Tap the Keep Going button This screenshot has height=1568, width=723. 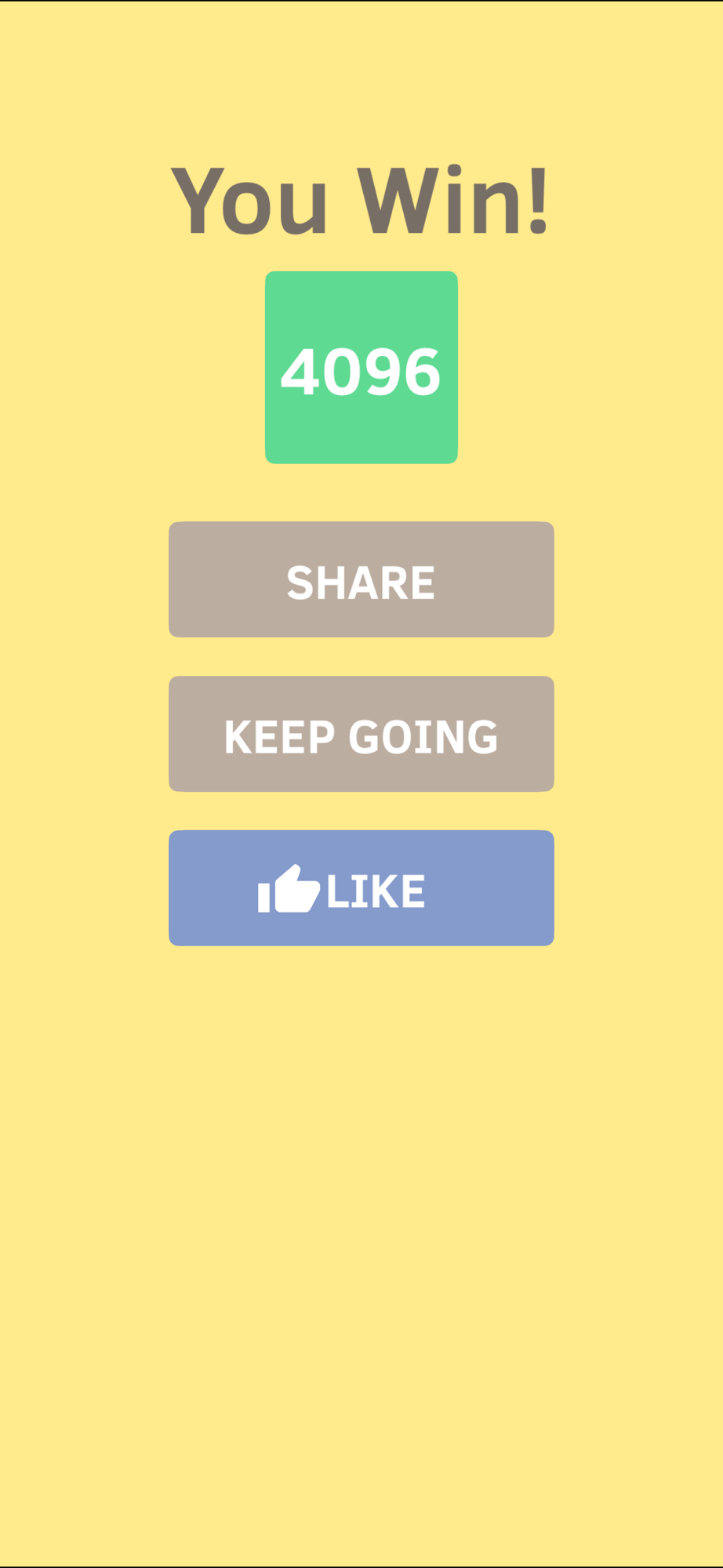point(361,734)
